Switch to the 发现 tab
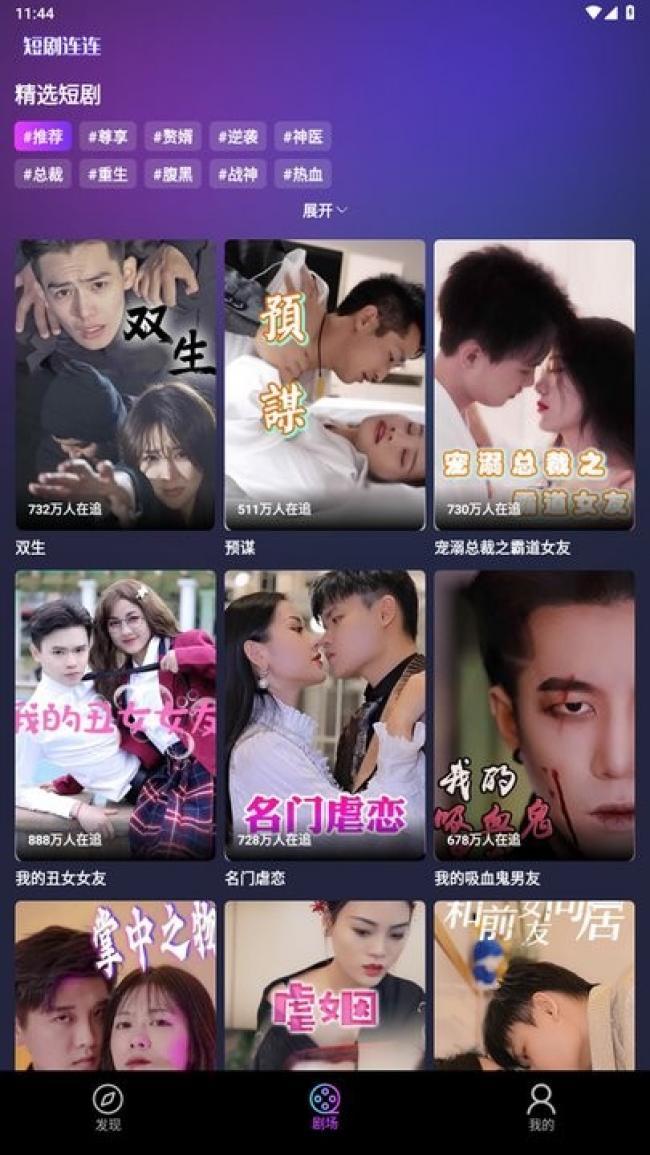This screenshot has width=650, height=1155. click(x=108, y=1107)
